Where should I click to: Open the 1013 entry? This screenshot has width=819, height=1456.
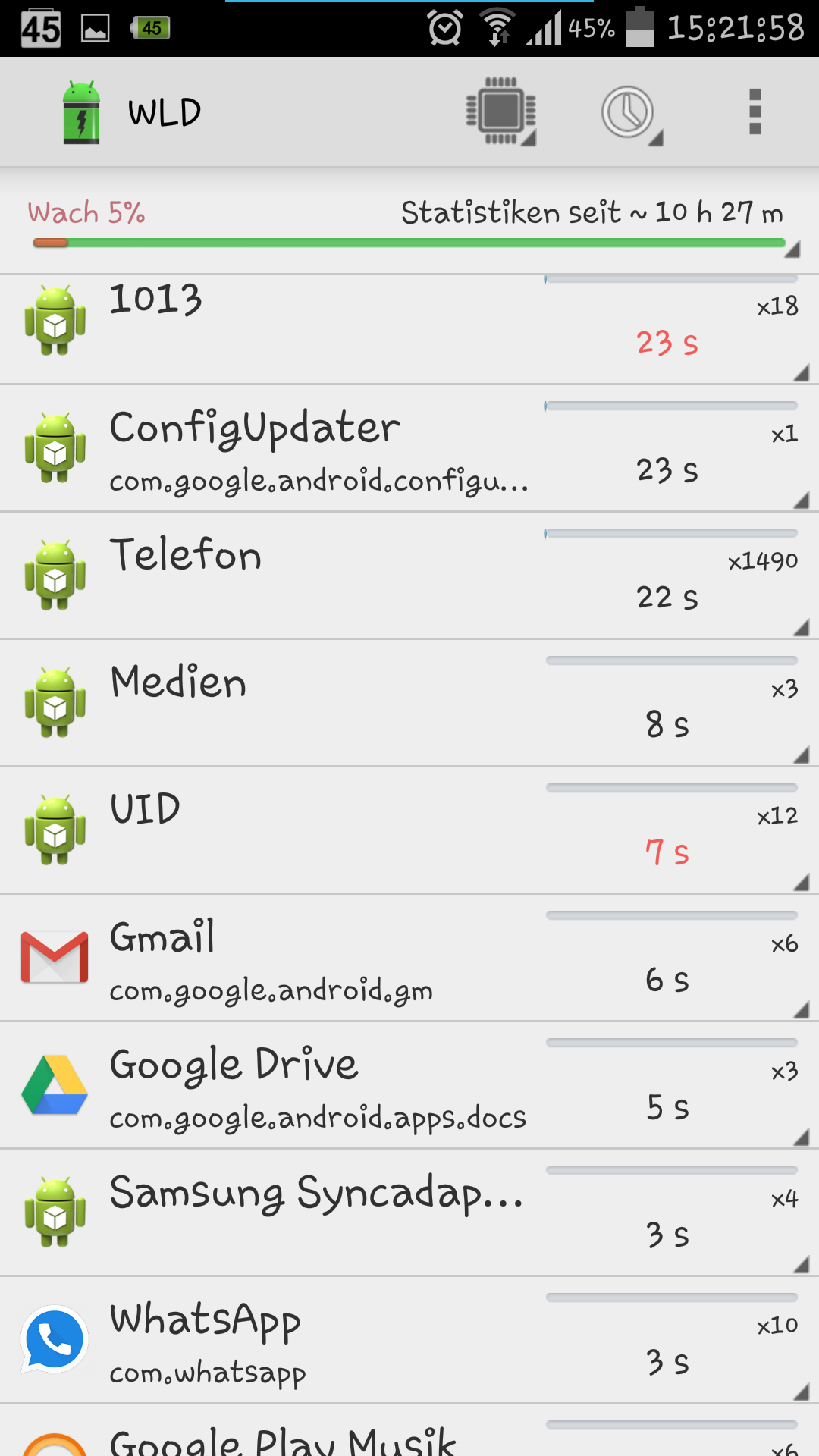[x=409, y=328]
